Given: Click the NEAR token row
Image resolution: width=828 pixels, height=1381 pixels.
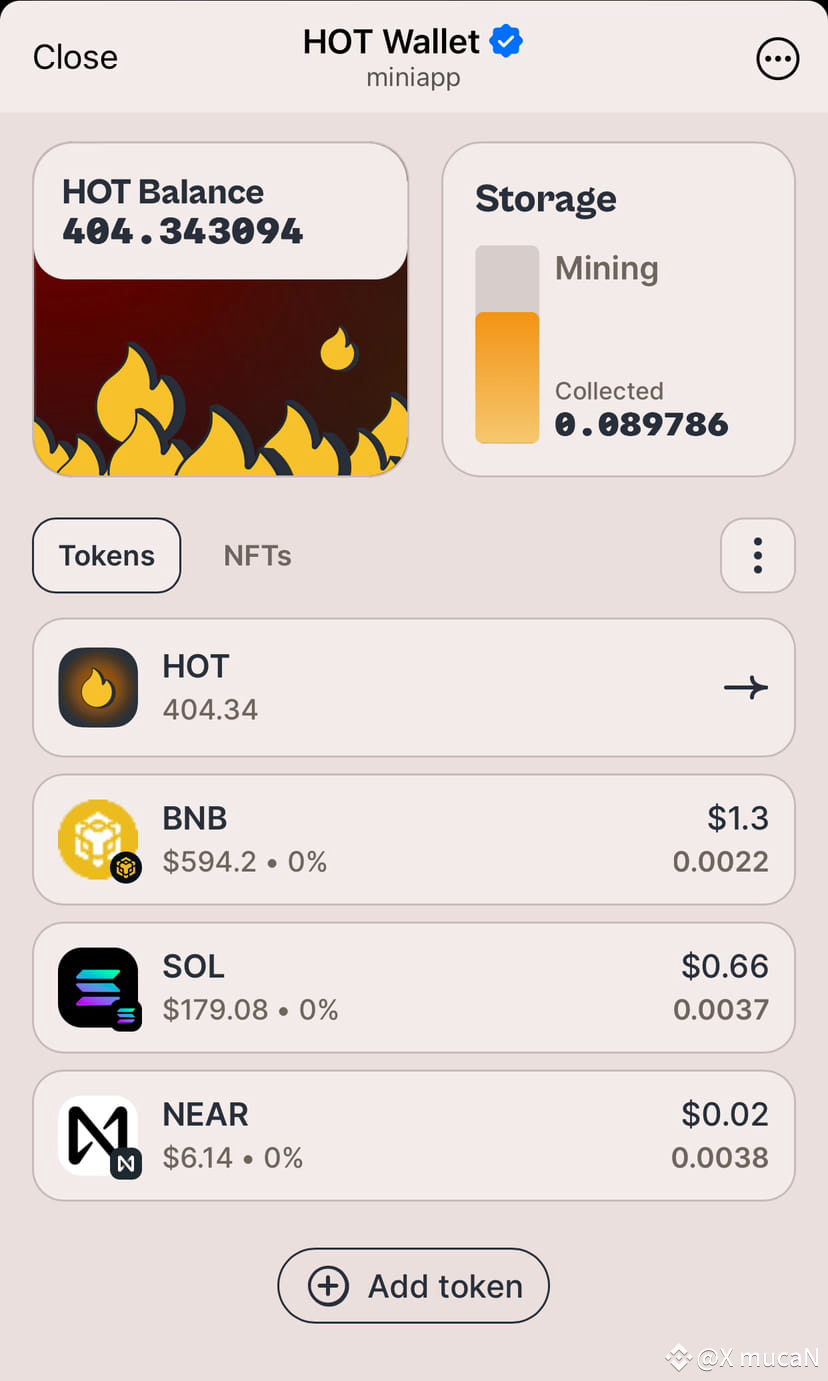Looking at the screenshot, I should [413, 1135].
